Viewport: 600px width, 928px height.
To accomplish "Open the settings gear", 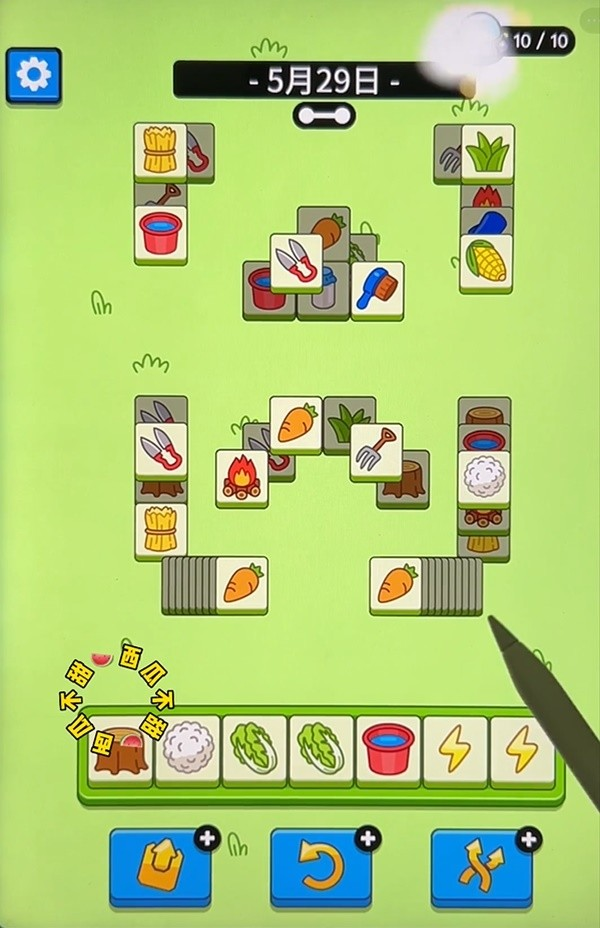I will (33, 74).
